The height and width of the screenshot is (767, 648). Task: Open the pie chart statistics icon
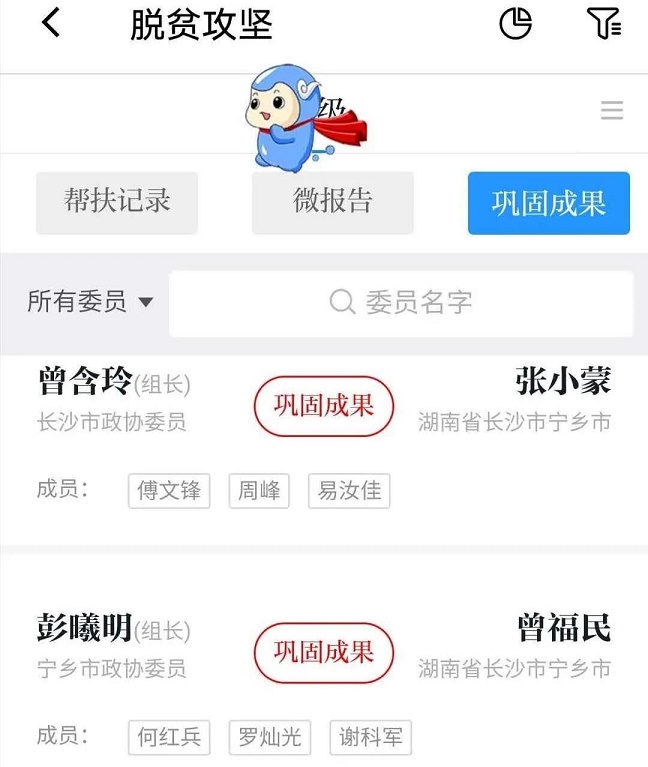tap(515, 23)
